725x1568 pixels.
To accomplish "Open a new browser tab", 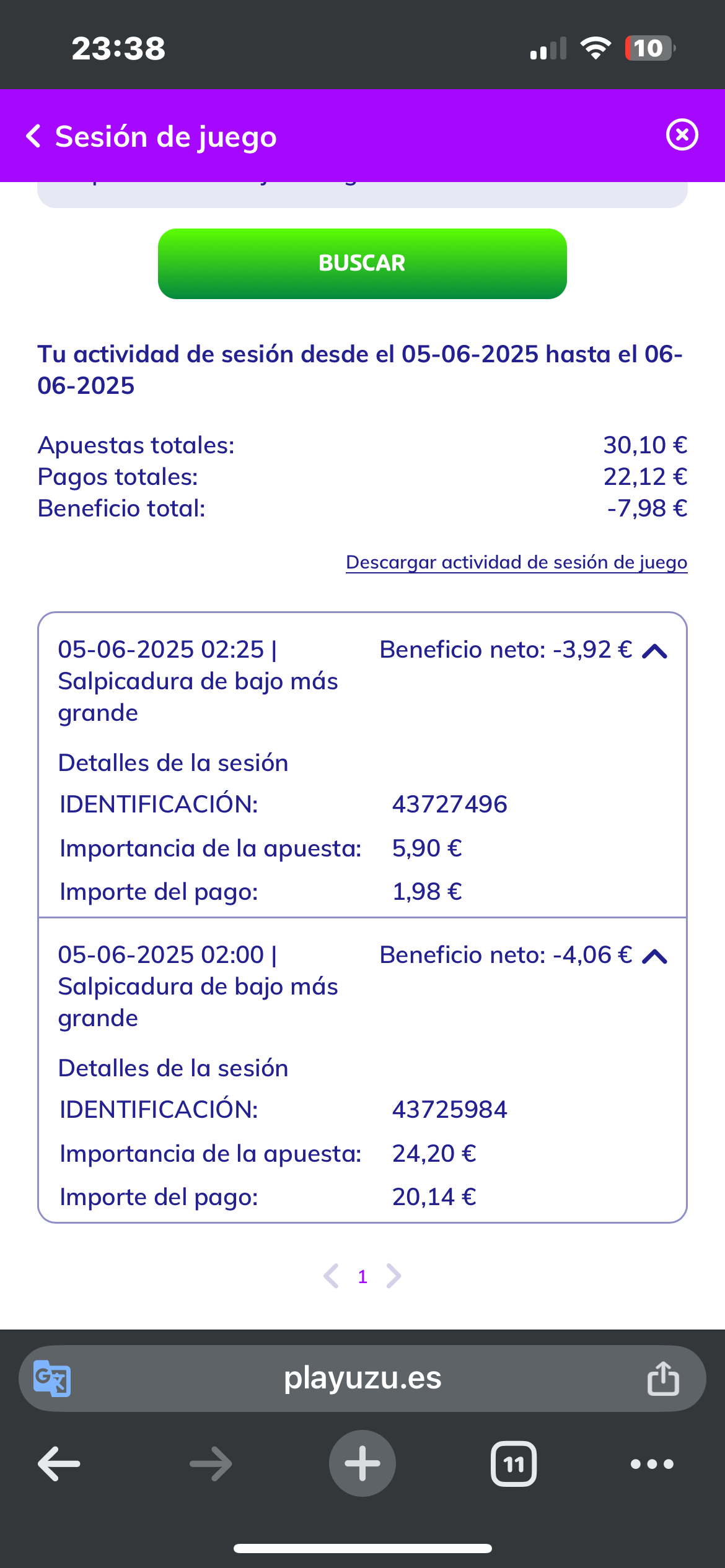I will click(x=362, y=1464).
